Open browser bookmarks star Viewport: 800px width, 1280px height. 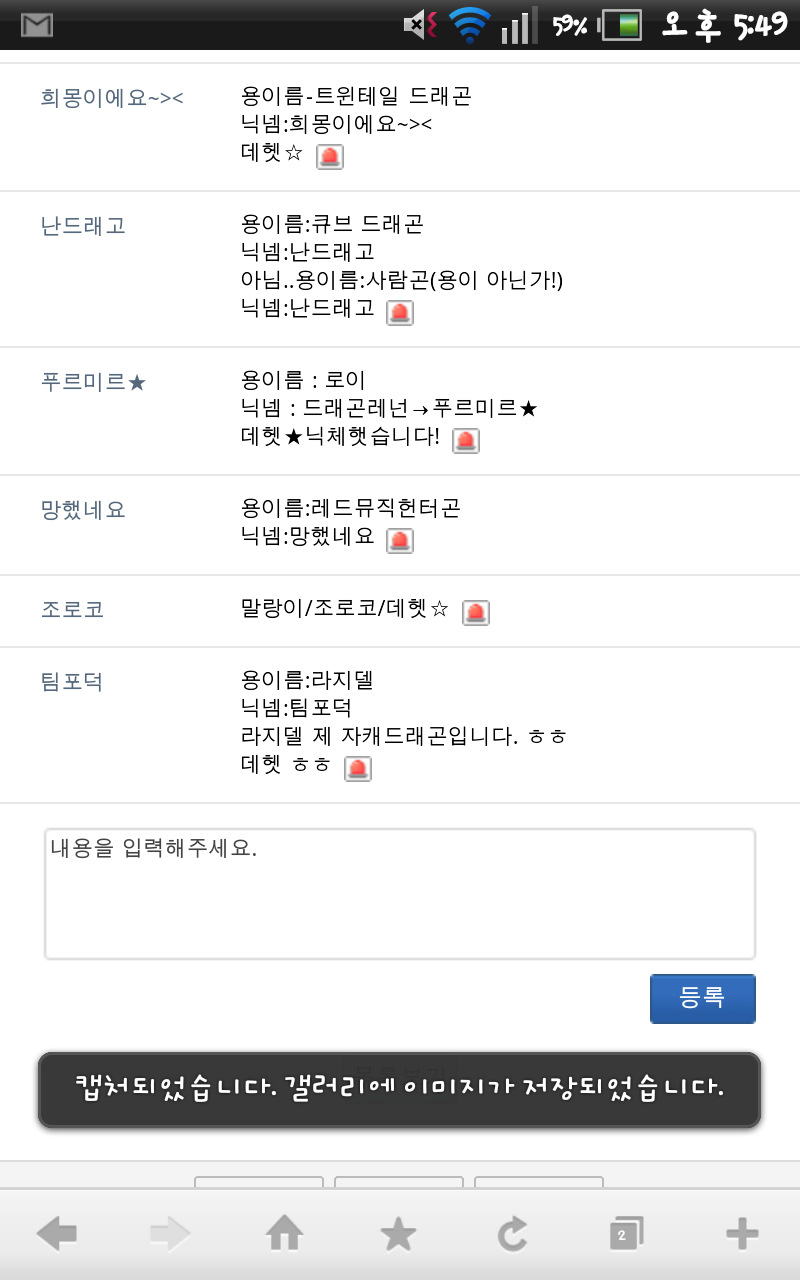[x=398, y=1236]
